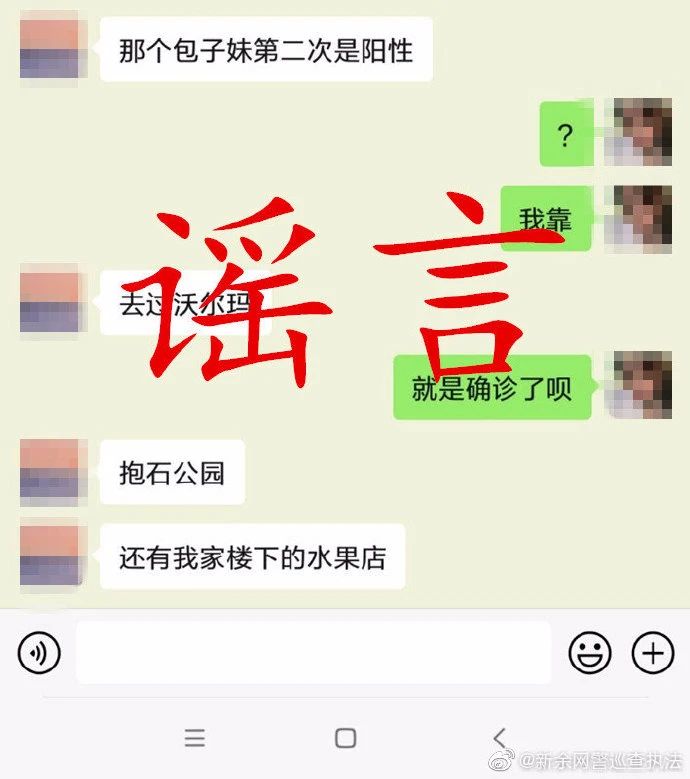Open the emoji picker
This screenshot has width=690, height=779.
tap(590, 653)
